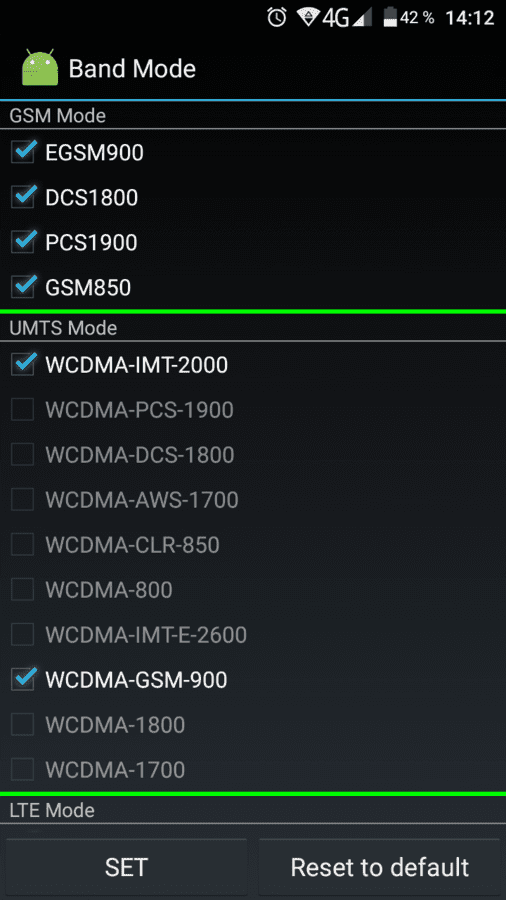Uncheck the EGSM900 band checkbox
Image resolution: width=506 pixels, height=900 pixels.
coord(23,153)
